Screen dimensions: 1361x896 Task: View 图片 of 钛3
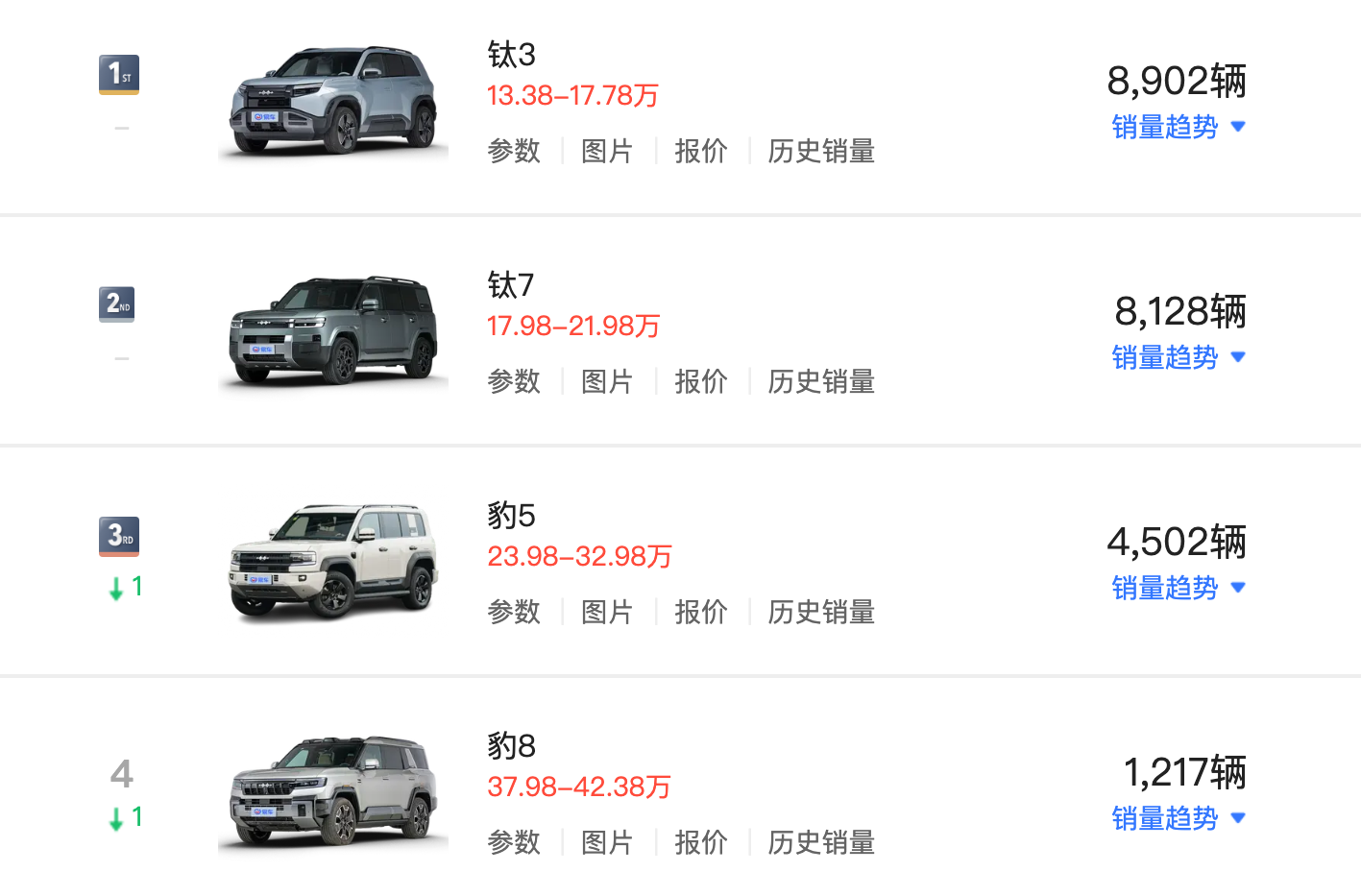[607, 151]
